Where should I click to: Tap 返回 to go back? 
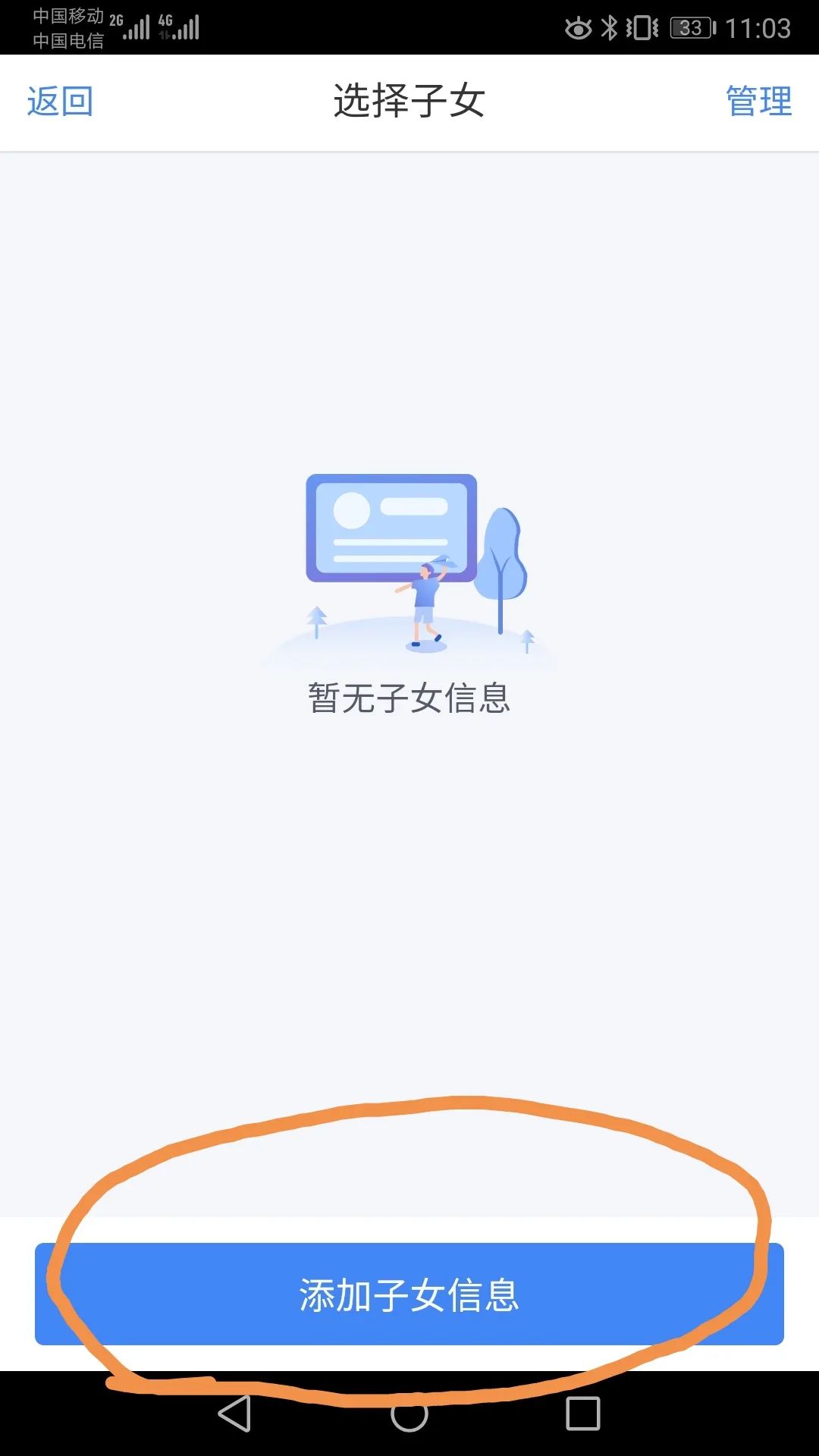point(60,102)
